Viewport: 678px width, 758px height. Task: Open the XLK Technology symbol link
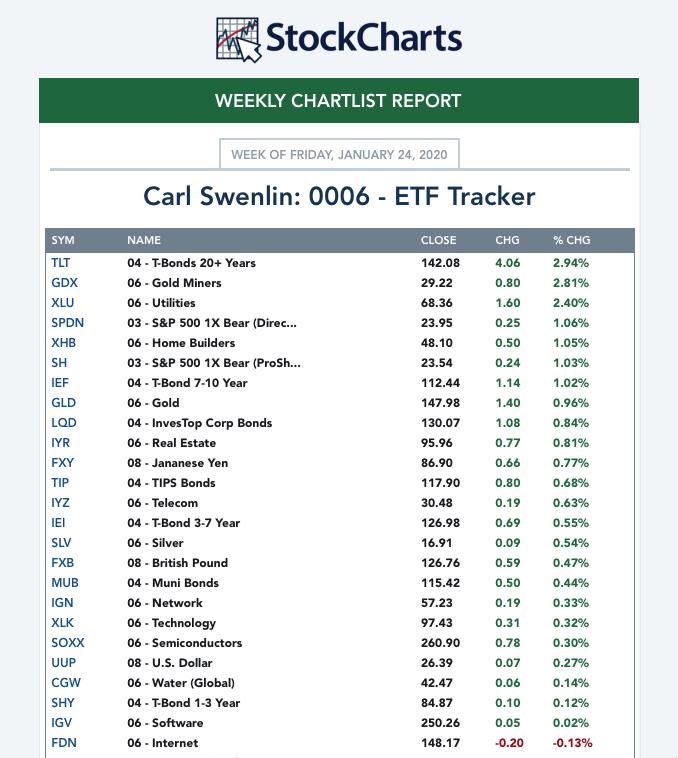(x=62, y=623)
